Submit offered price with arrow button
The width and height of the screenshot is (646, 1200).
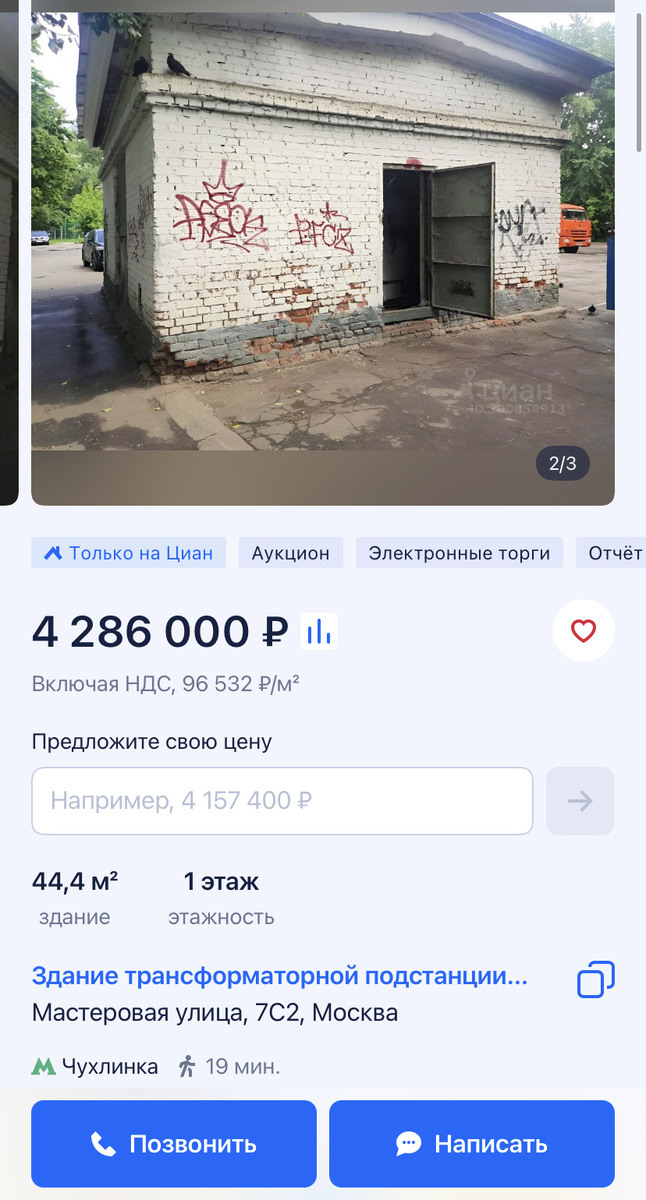coord(580,801)
